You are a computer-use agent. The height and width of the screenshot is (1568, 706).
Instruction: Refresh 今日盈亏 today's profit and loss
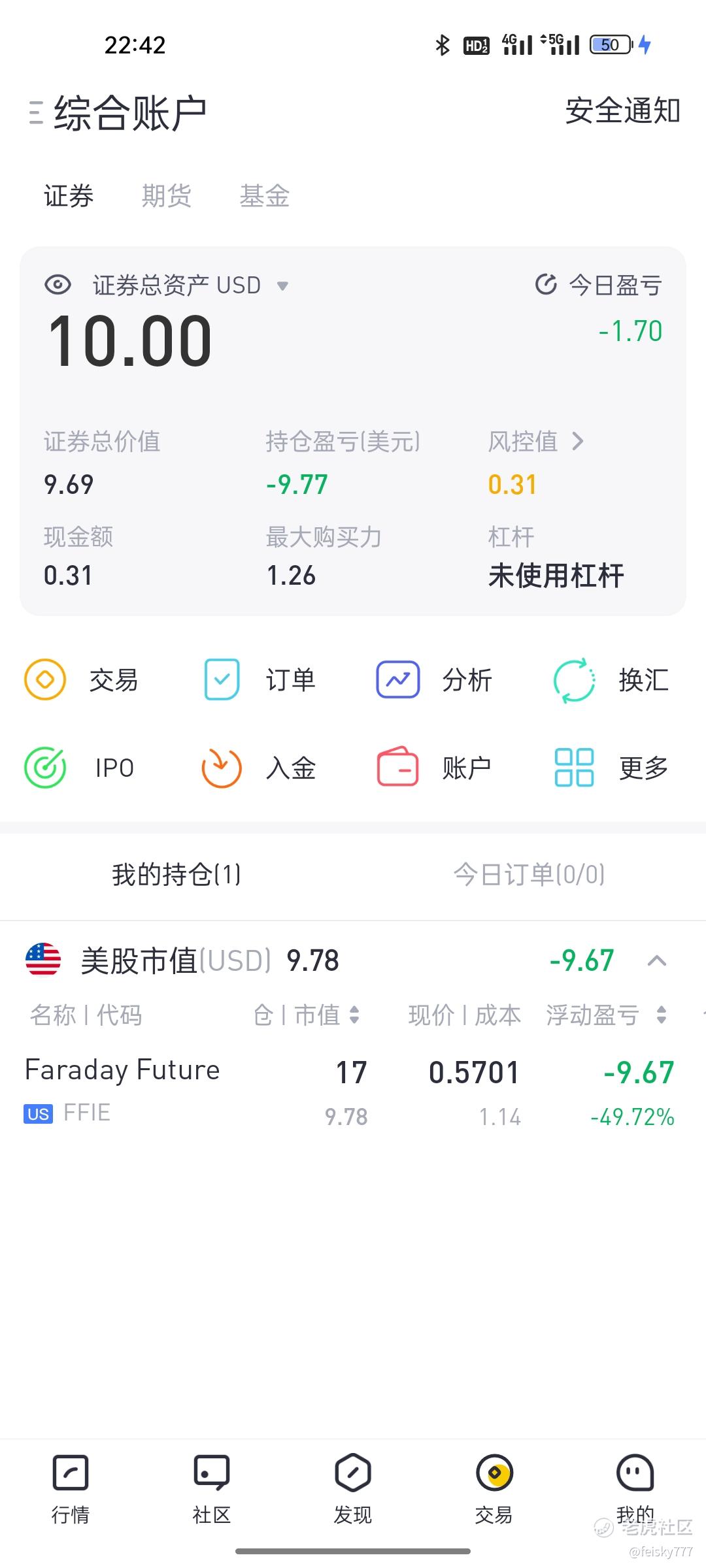click(x=546, y=285)
